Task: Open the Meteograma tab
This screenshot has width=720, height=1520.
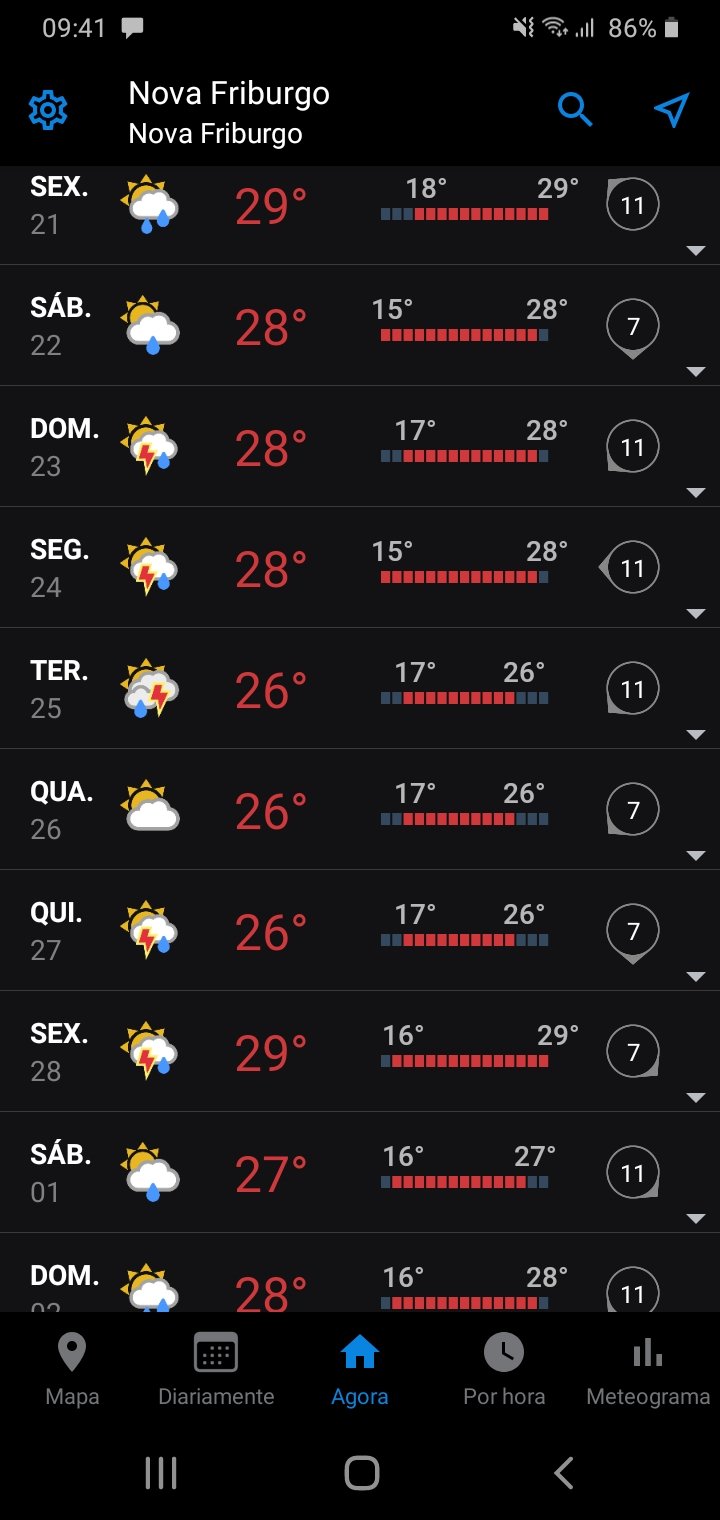Action: [648, 1370]
